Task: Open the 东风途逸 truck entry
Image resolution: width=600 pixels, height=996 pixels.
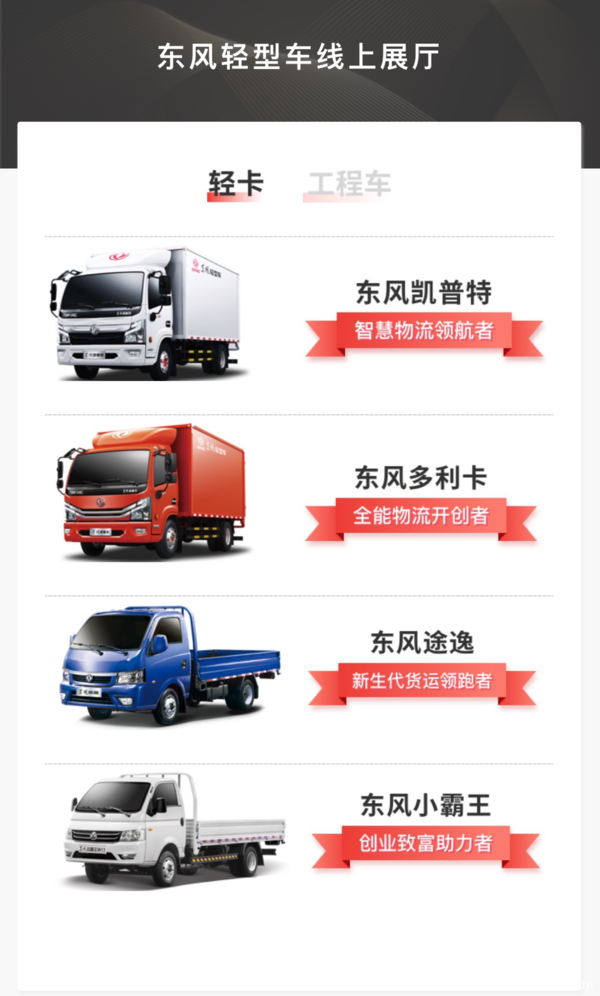Action: [x=422, y=642]
